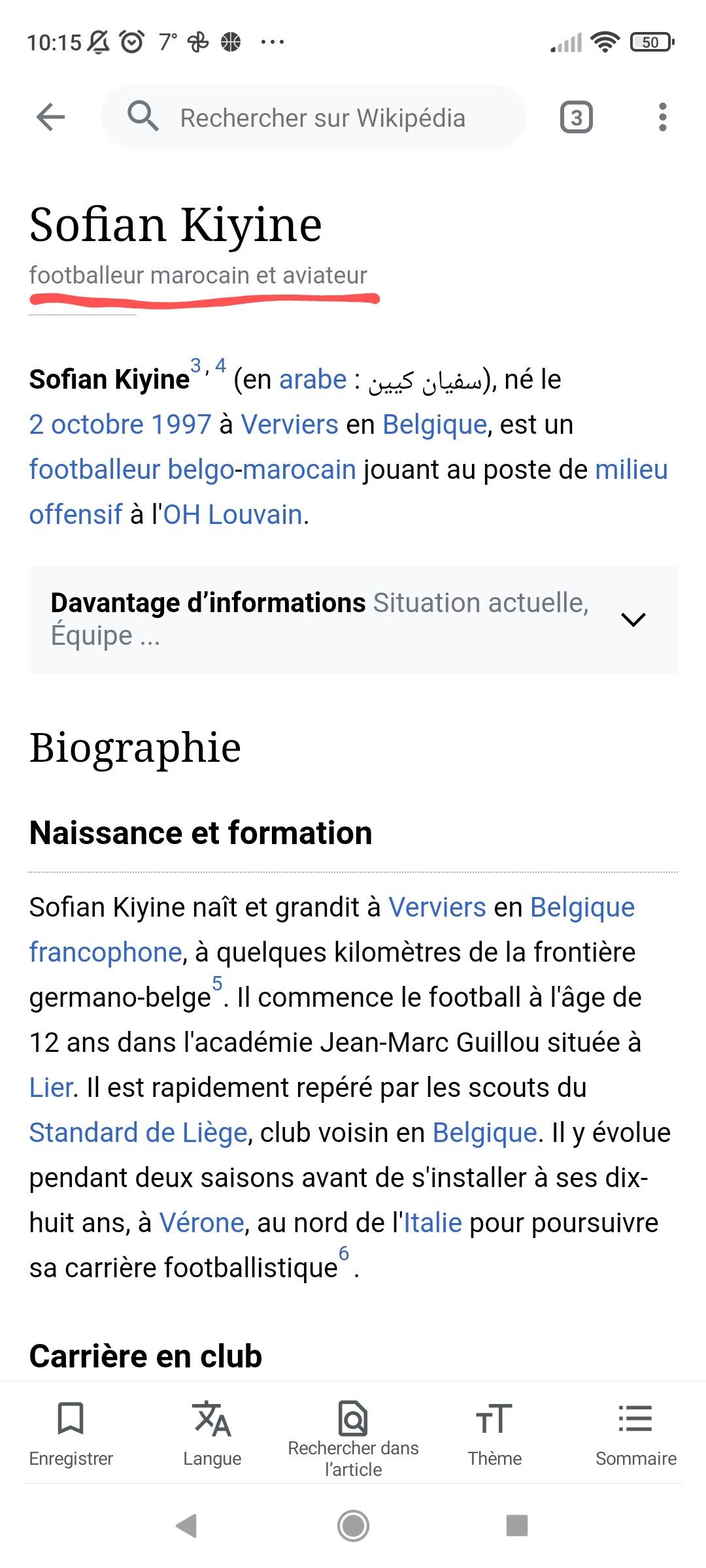Open the arabe link
This screenshot has height=1568, width=706.
pos(312,380)
